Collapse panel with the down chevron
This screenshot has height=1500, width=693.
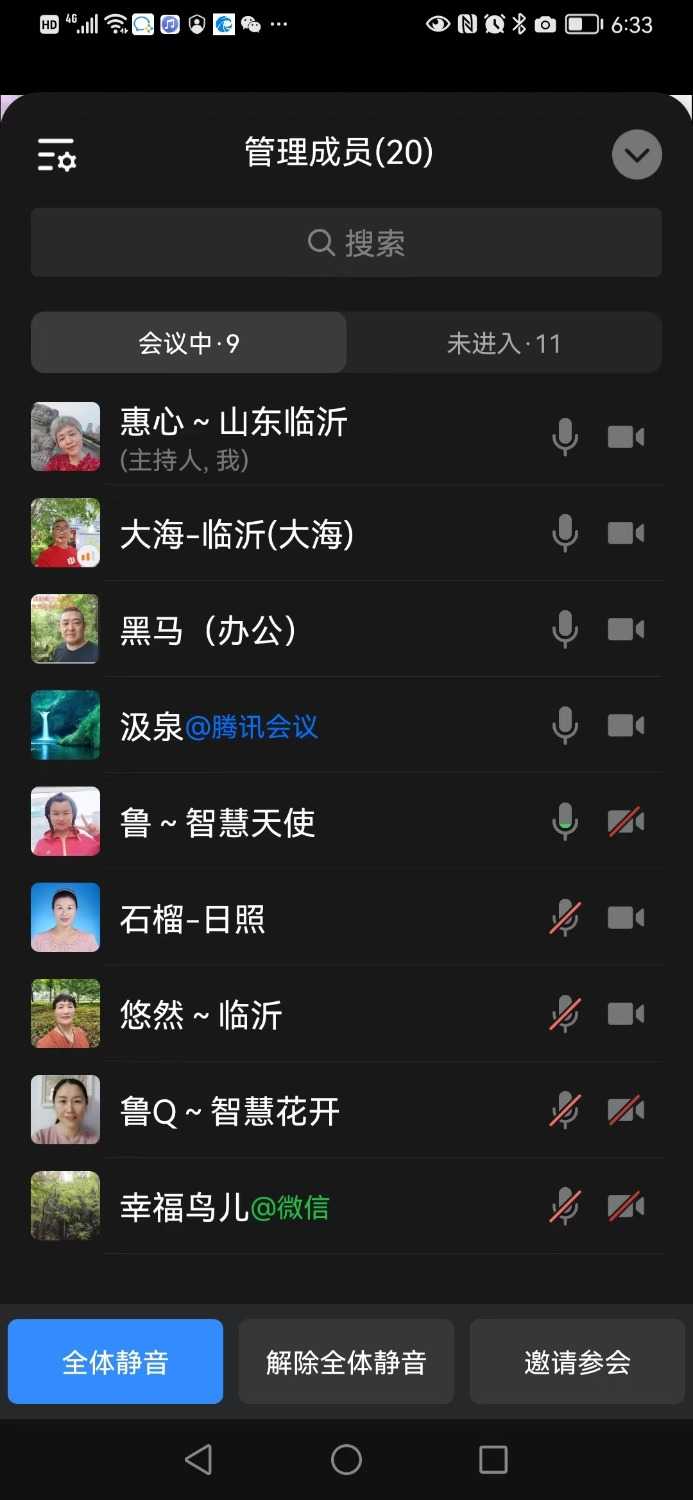[636, 155]
